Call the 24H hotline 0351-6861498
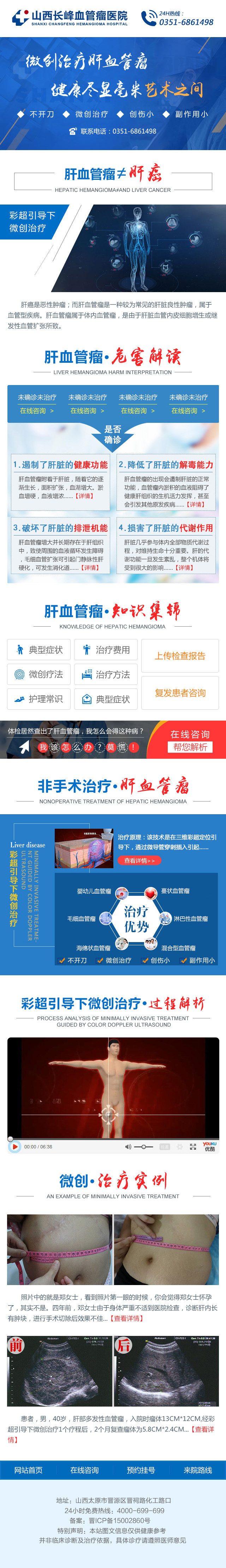The width and height of the screenshot is (226, 1568). pos(185,22)
